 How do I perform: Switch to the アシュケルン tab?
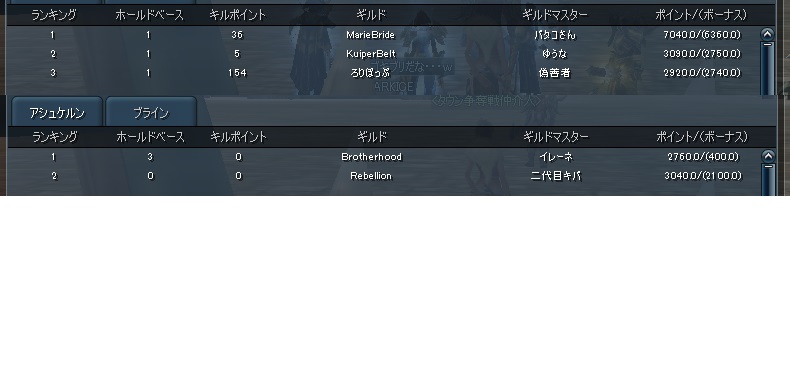(x=57, y=112)
